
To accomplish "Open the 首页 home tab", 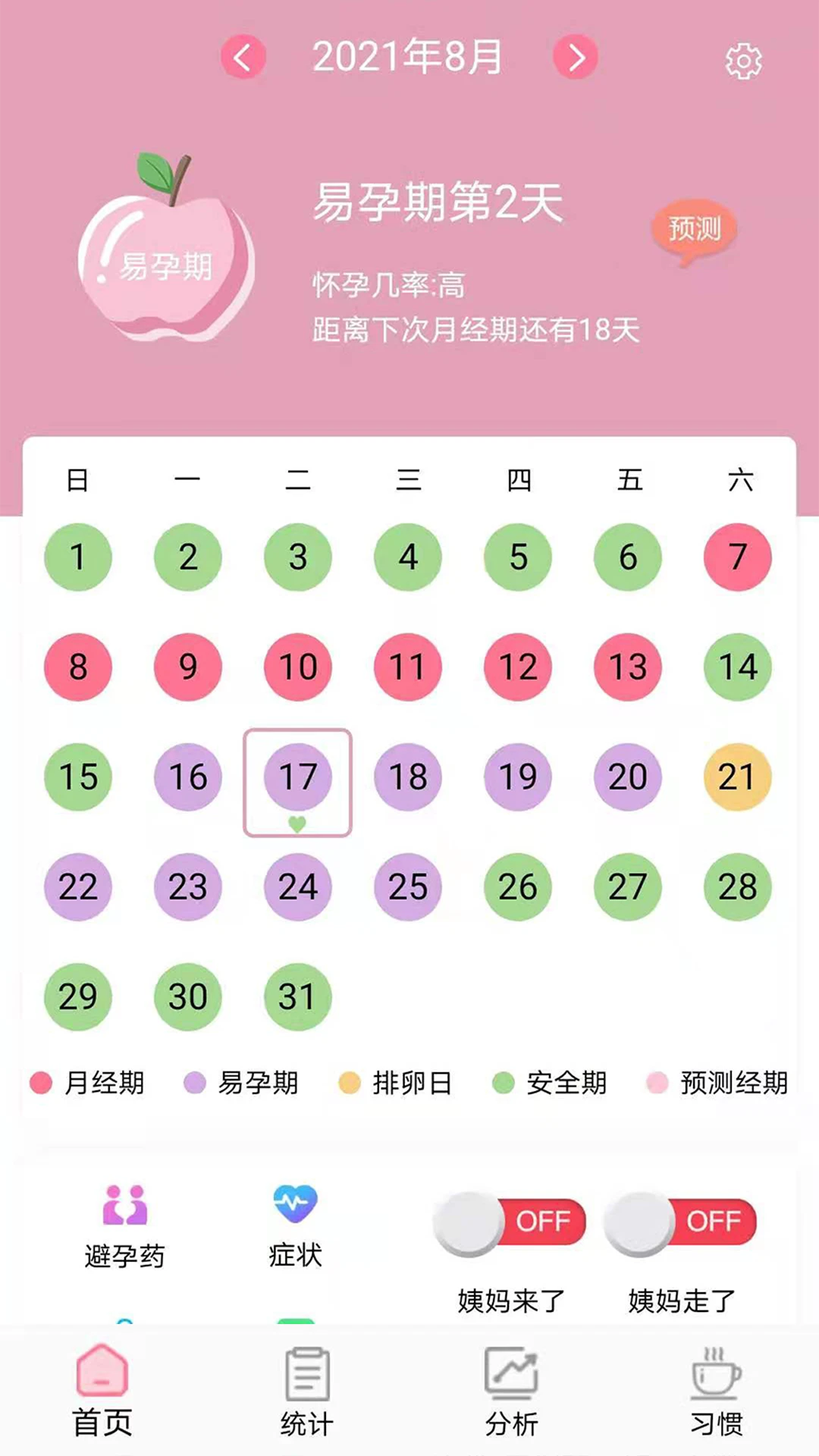I will pyautogui.click(x=102, y=1392).
